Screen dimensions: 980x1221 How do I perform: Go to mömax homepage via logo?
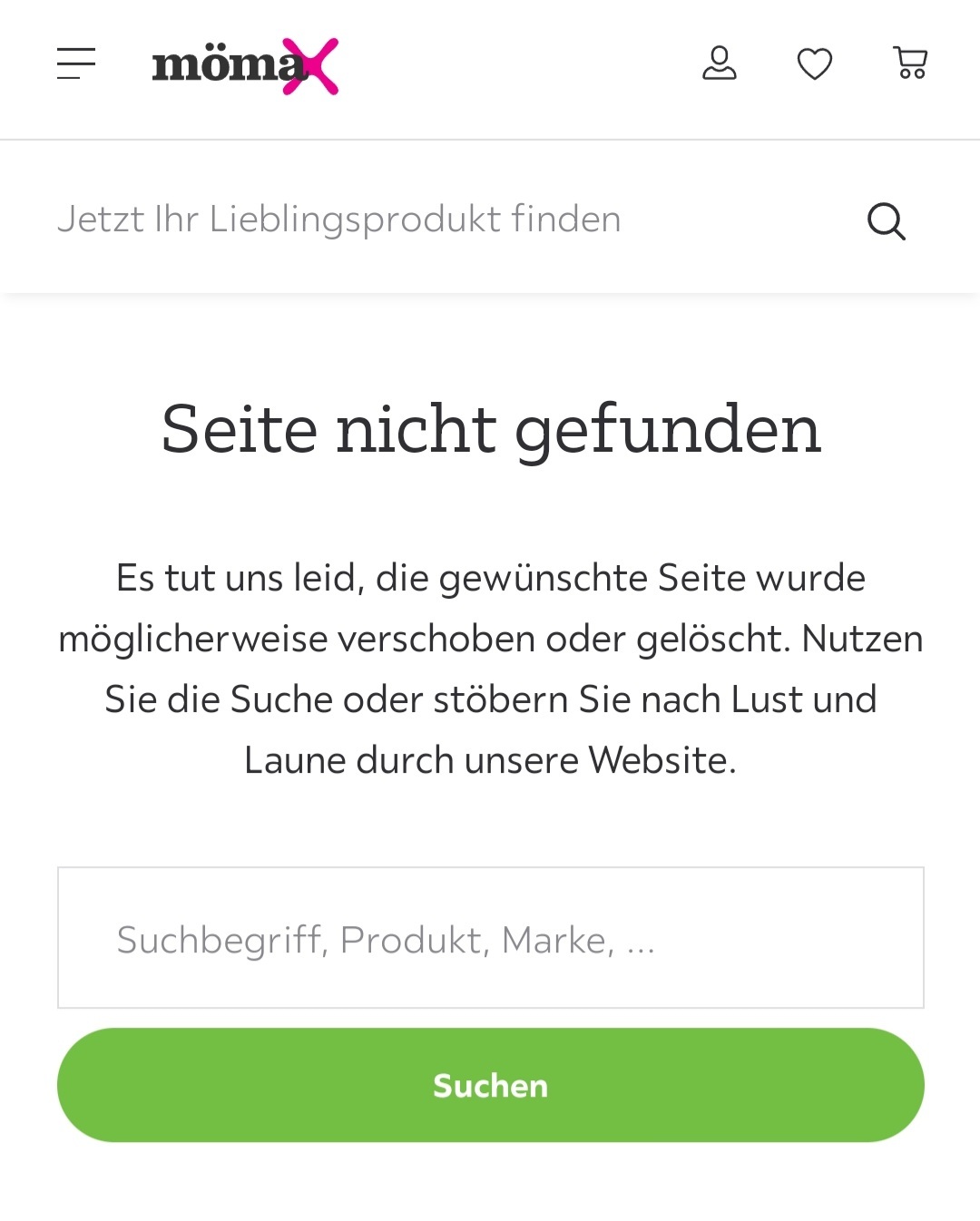pos(245,66)
